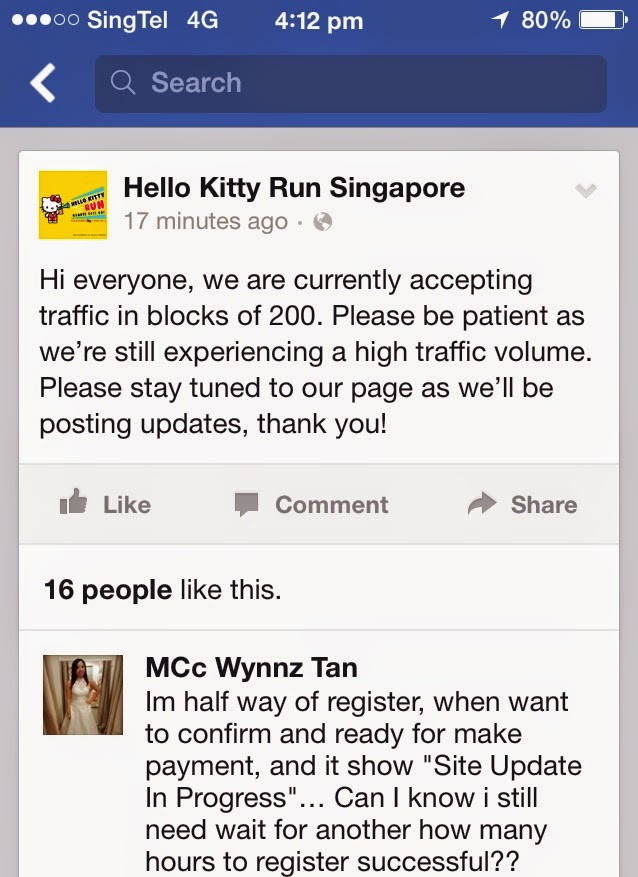
Task: Tap Hello Kitty Run profile picture
Action: coord(73,205)
